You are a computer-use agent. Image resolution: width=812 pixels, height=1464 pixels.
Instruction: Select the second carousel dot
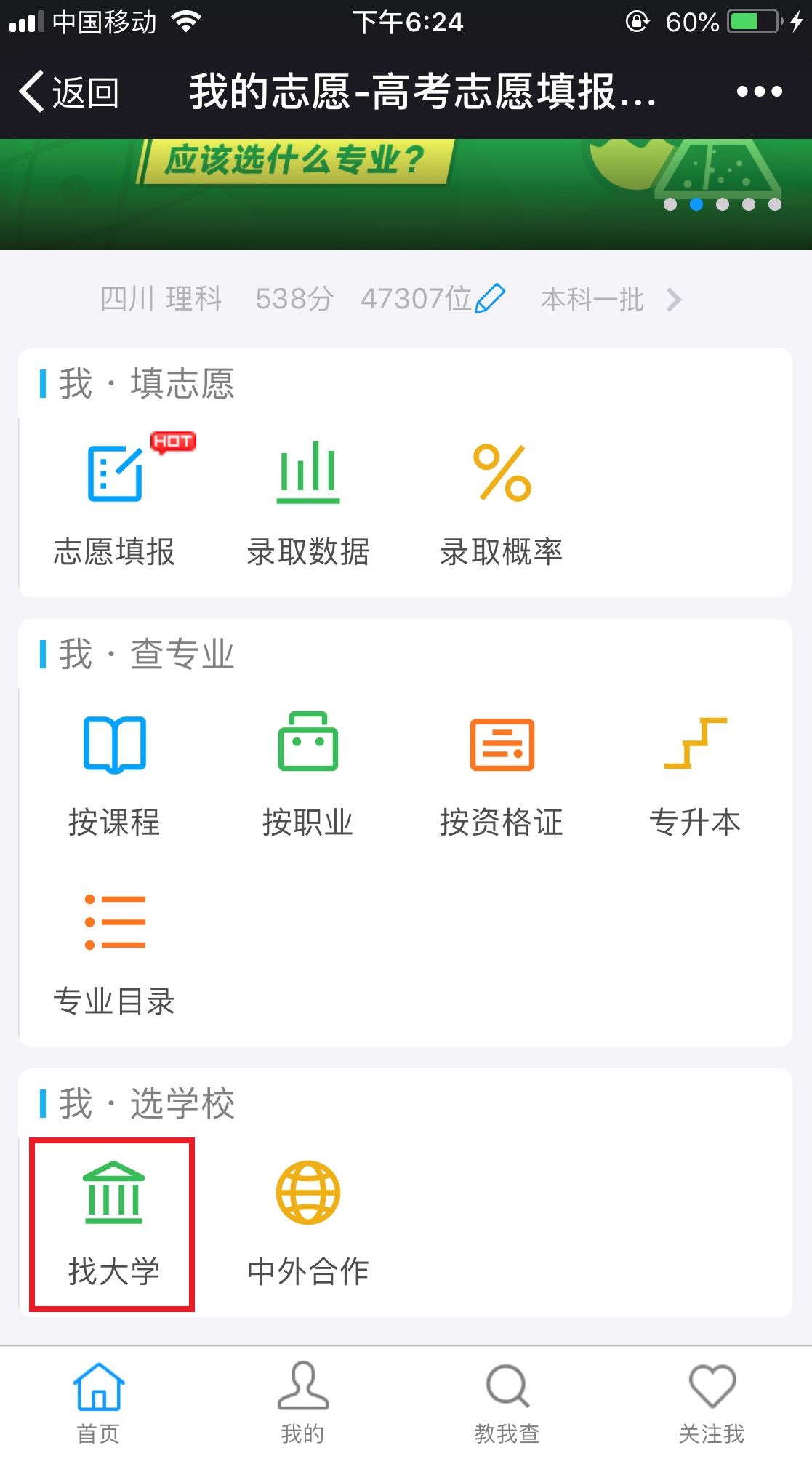click(696, 206)
